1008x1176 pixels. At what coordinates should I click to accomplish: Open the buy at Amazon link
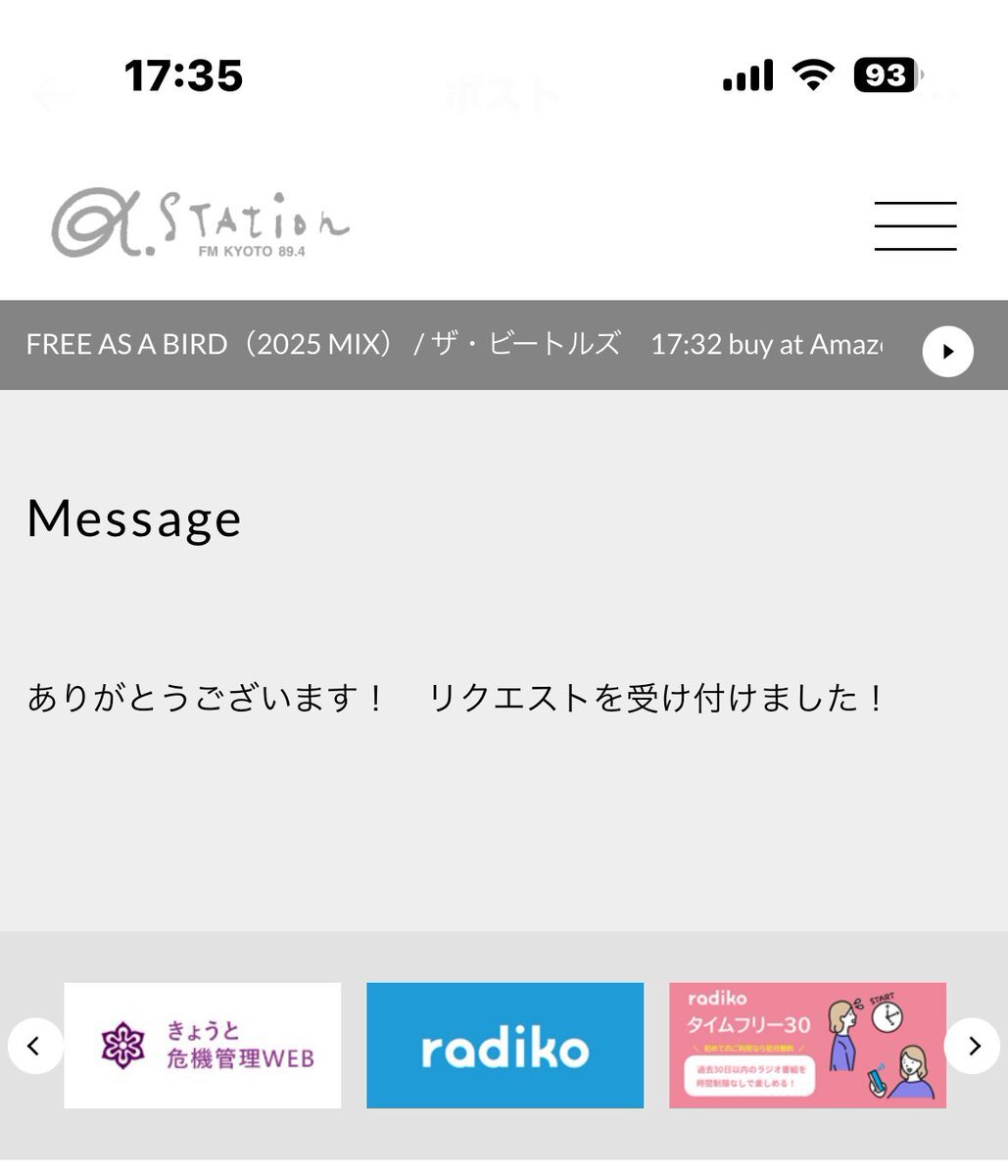pyautogui.click(x=804, y=345)
